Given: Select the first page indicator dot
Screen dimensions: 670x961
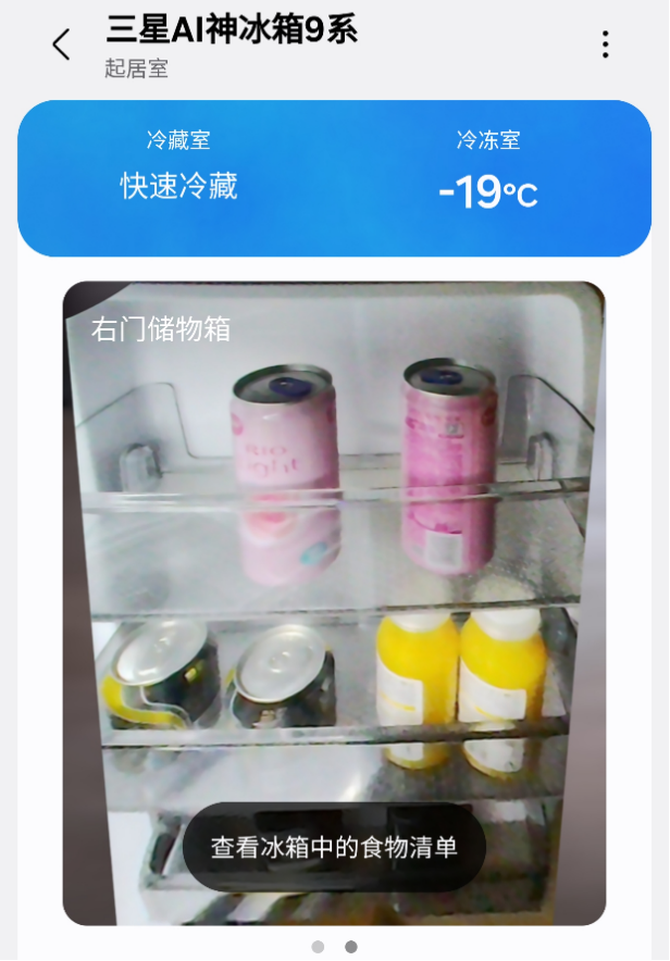Looking at the screenshot, I should (x=318, y=946).
